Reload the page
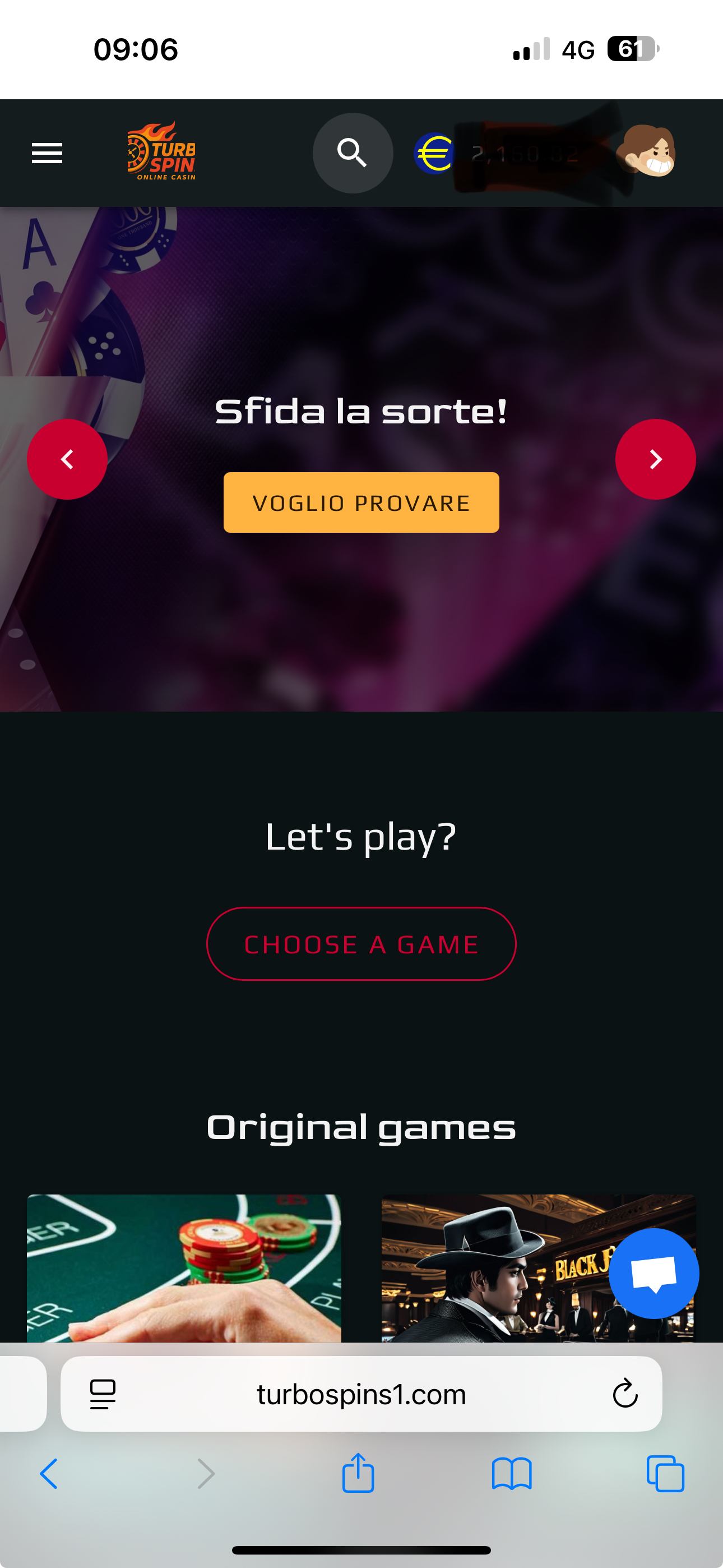The width and height of the screenshot is (723, 1568). point(624,1395)
